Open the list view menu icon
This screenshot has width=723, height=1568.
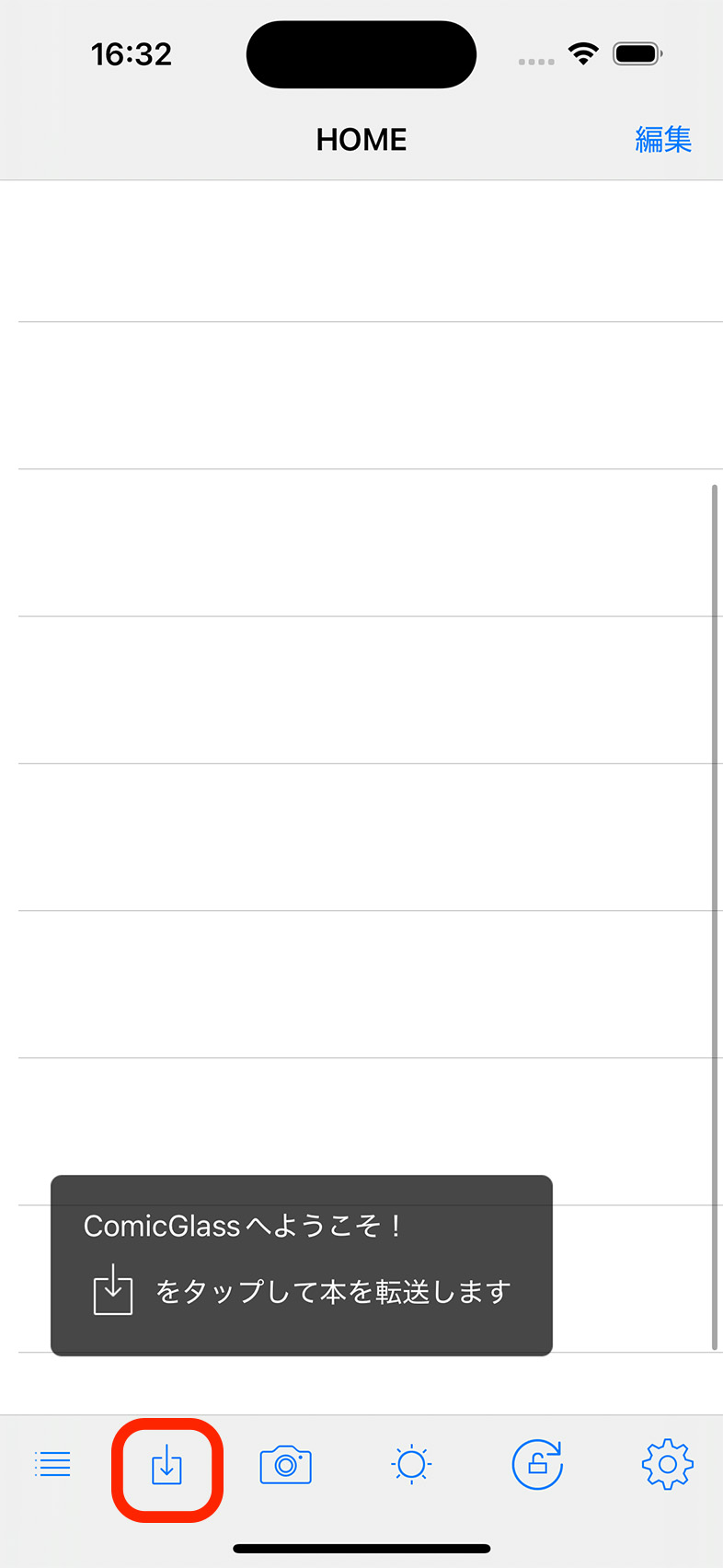(52, 1464)
